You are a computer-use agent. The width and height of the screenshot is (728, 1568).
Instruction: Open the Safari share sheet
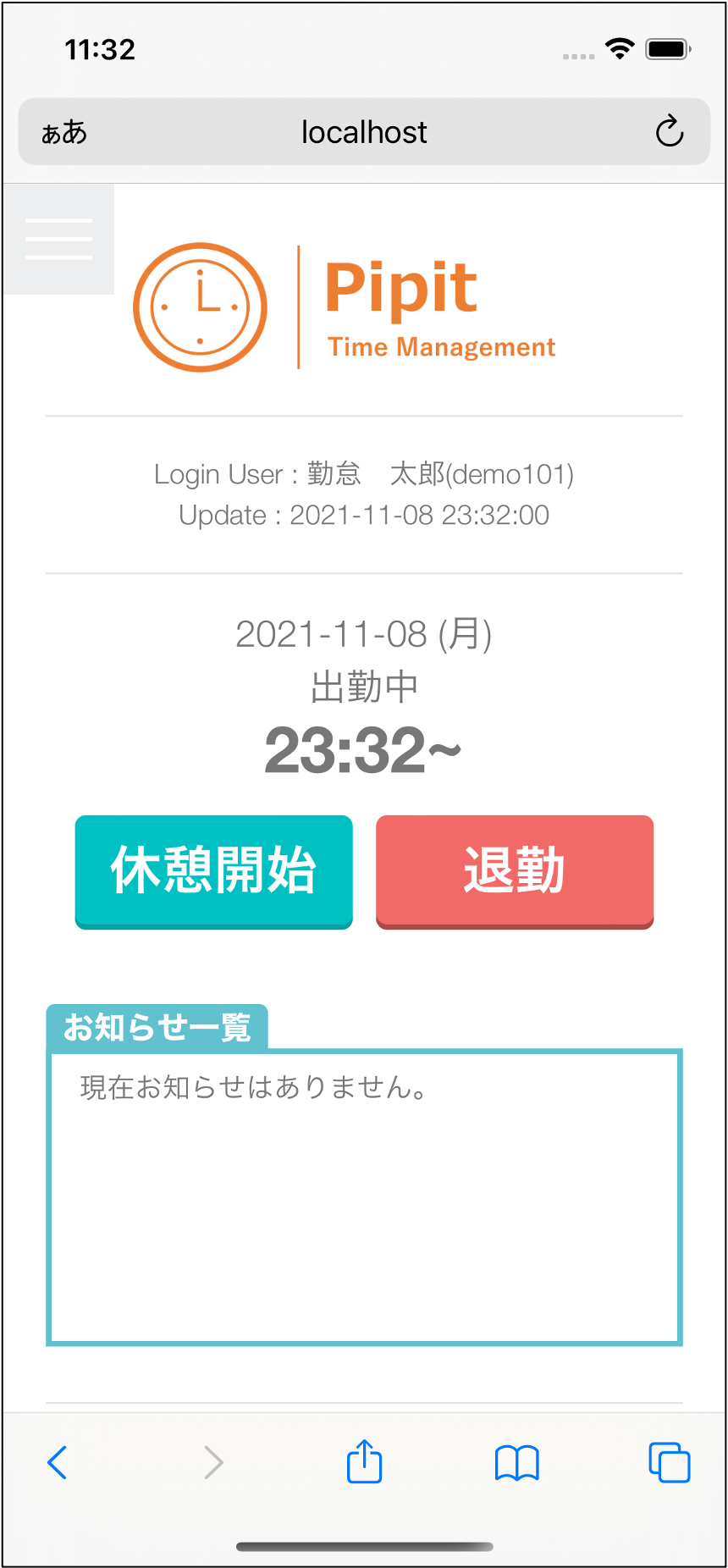(x=364, y=1461)
